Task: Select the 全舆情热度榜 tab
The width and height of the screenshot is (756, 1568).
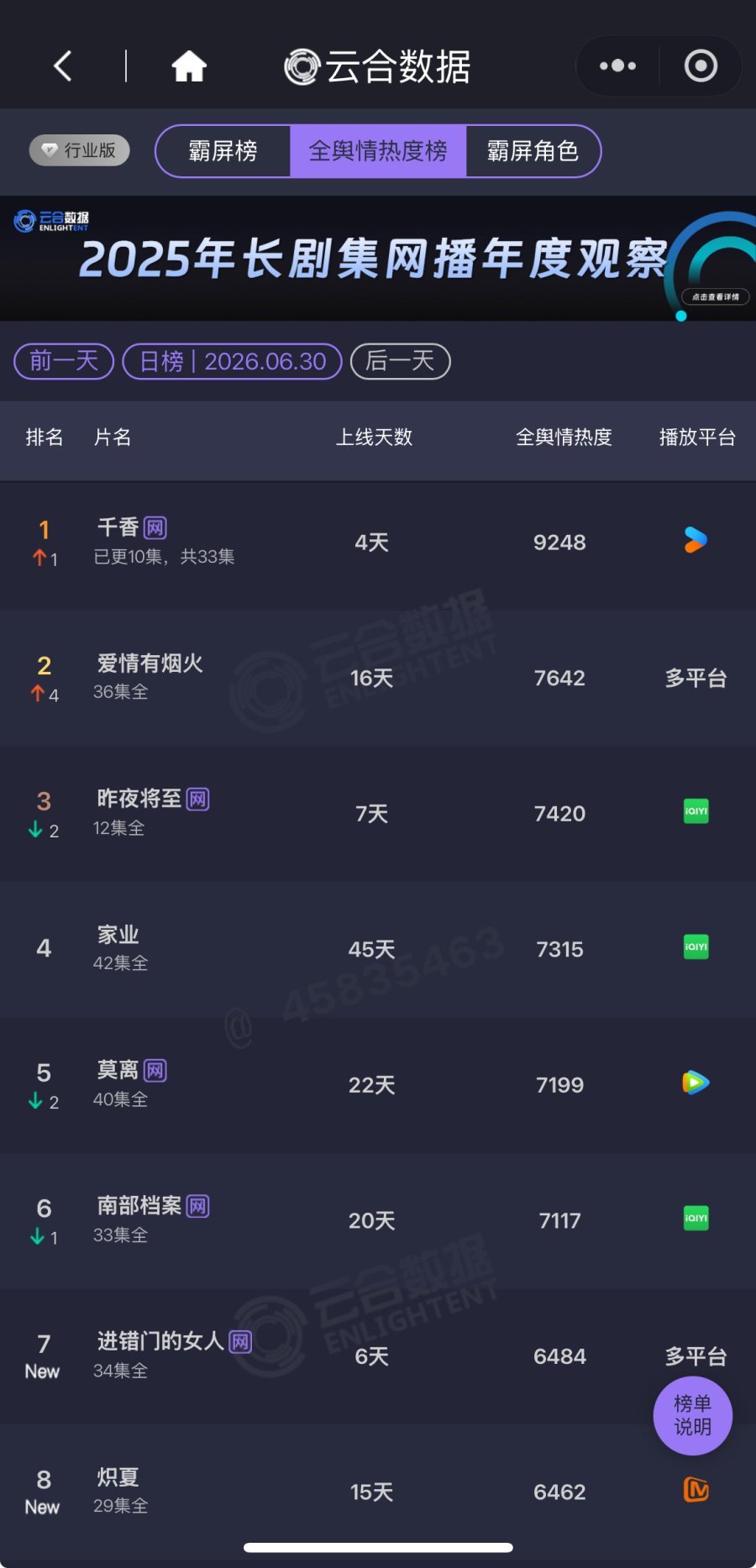Action: point(378,151)
